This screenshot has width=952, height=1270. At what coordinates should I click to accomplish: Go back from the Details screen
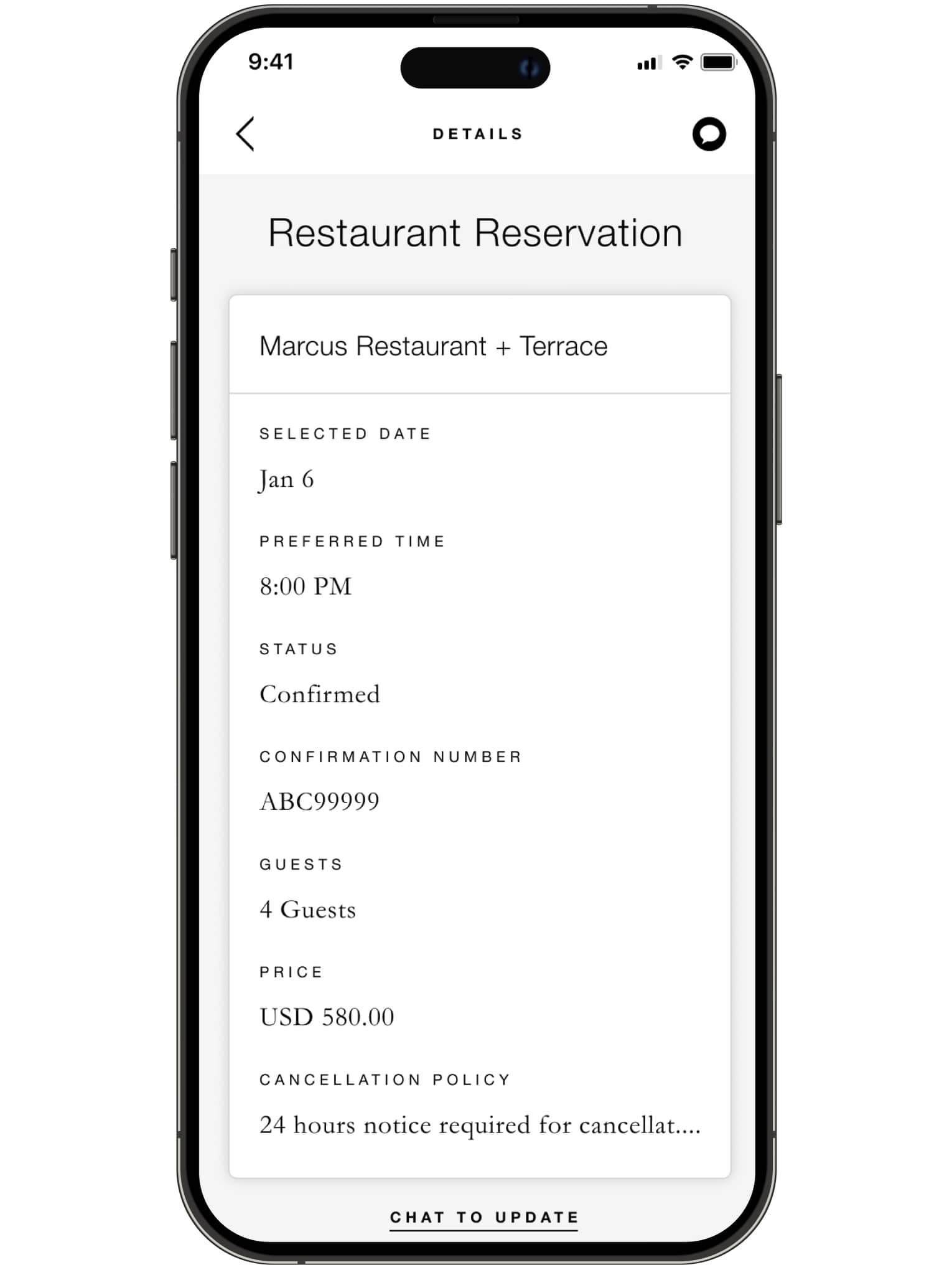click(x=245, y=134)
